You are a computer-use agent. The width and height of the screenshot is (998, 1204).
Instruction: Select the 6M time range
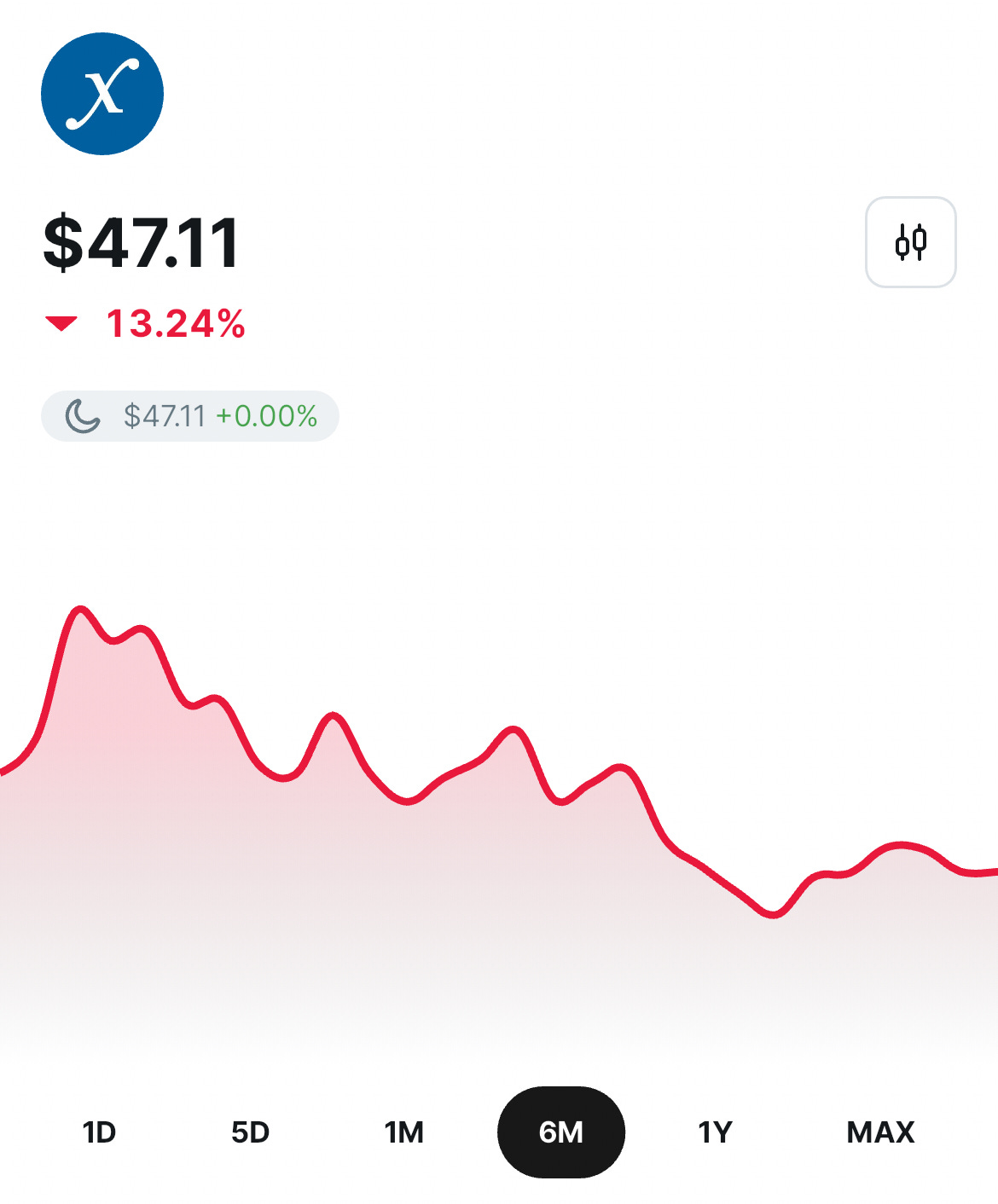tap(561, 1132)
